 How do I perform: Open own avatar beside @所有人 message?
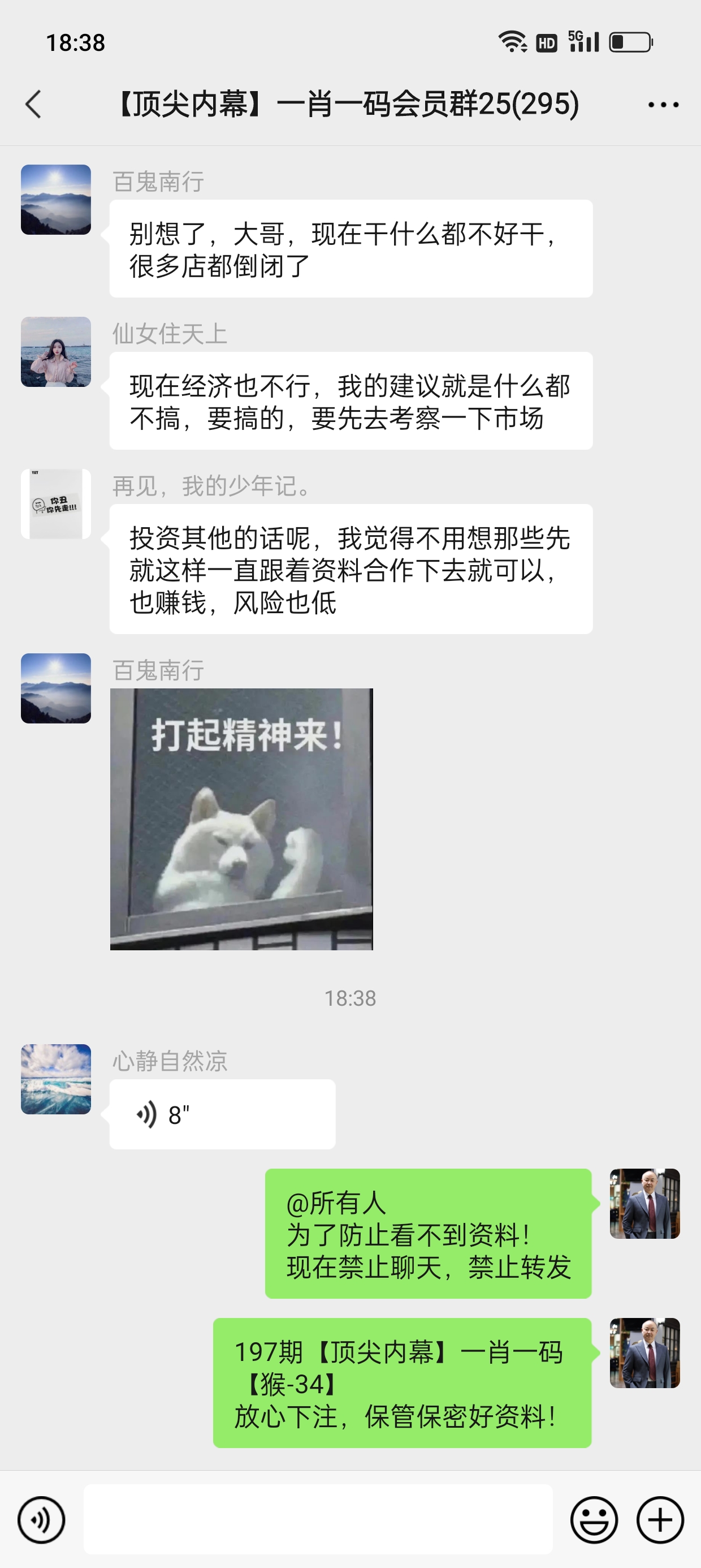coord(644,1203)
